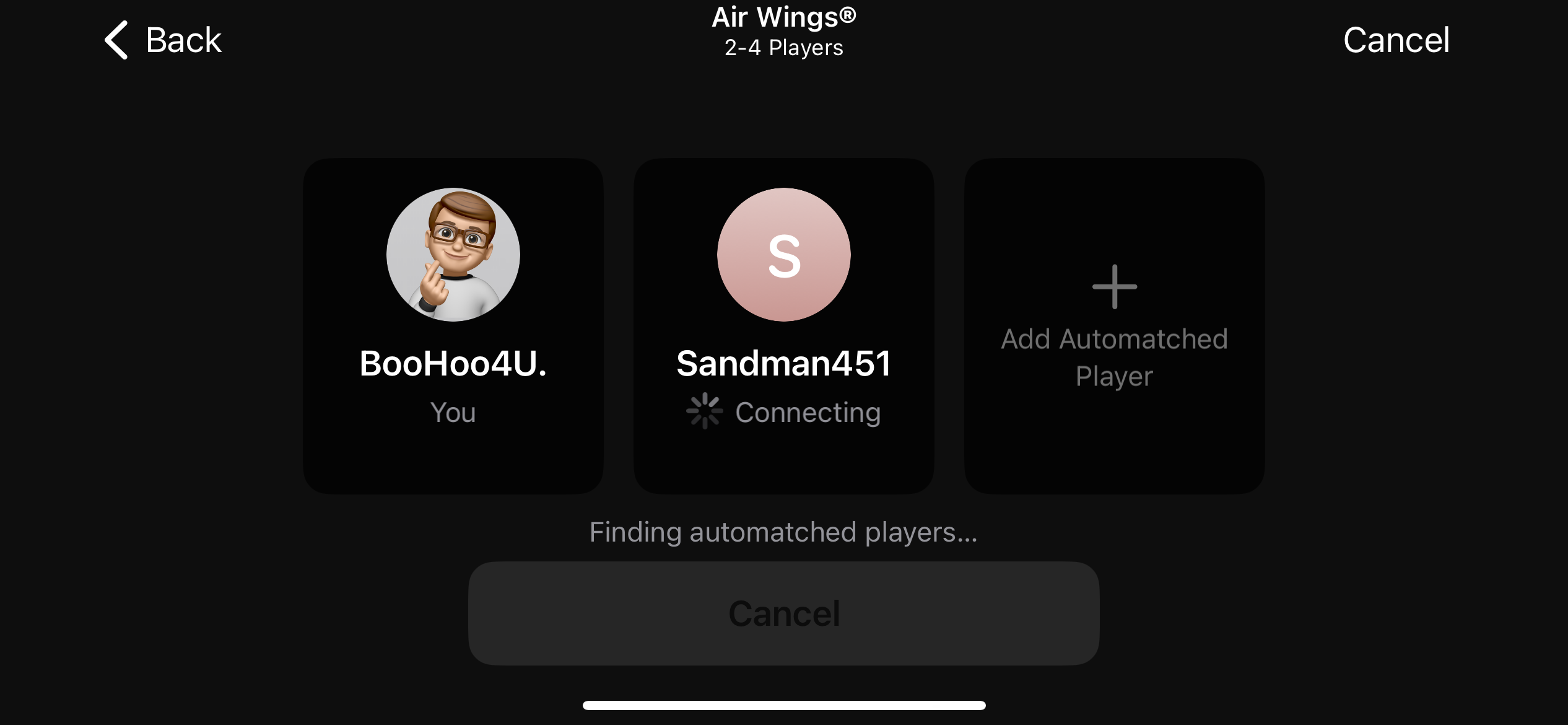
Task: Tap Cancel in the top right corner
Action: point(1396,40)
